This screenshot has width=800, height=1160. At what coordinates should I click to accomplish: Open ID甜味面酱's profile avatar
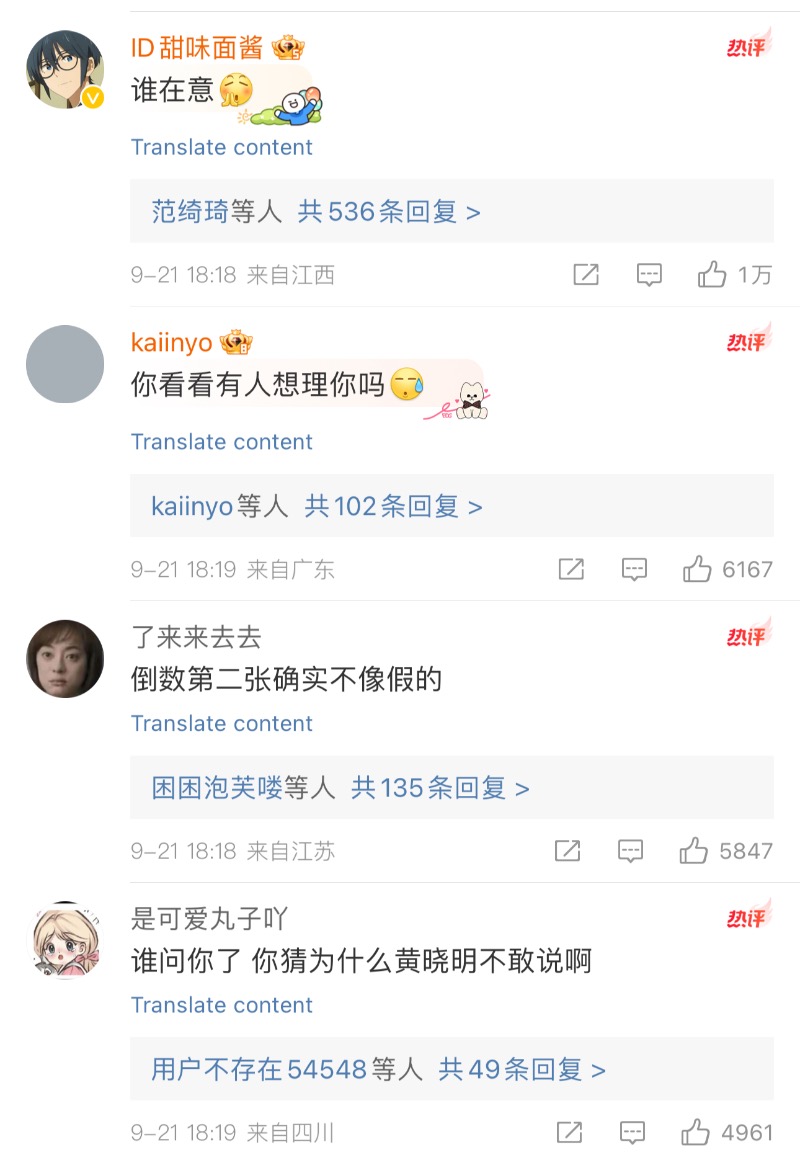pos(64,69)
